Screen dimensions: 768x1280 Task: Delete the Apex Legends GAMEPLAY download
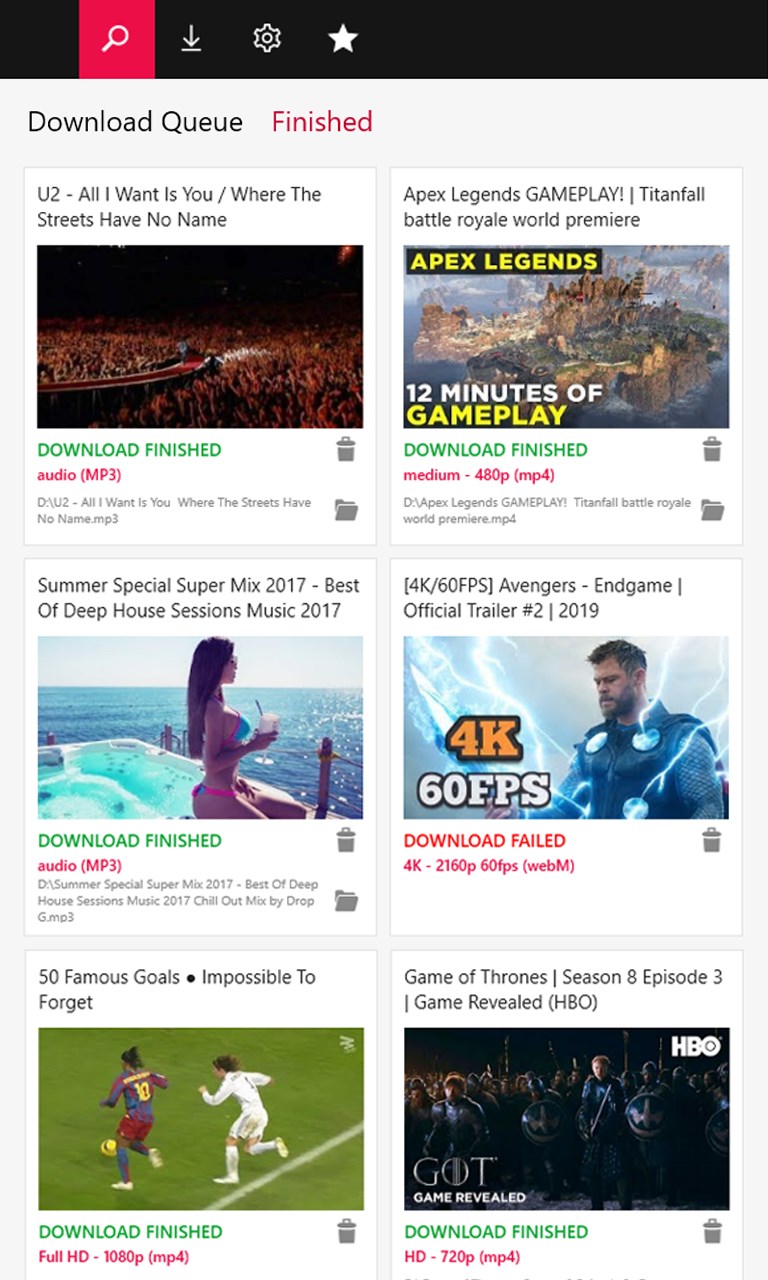712,450
